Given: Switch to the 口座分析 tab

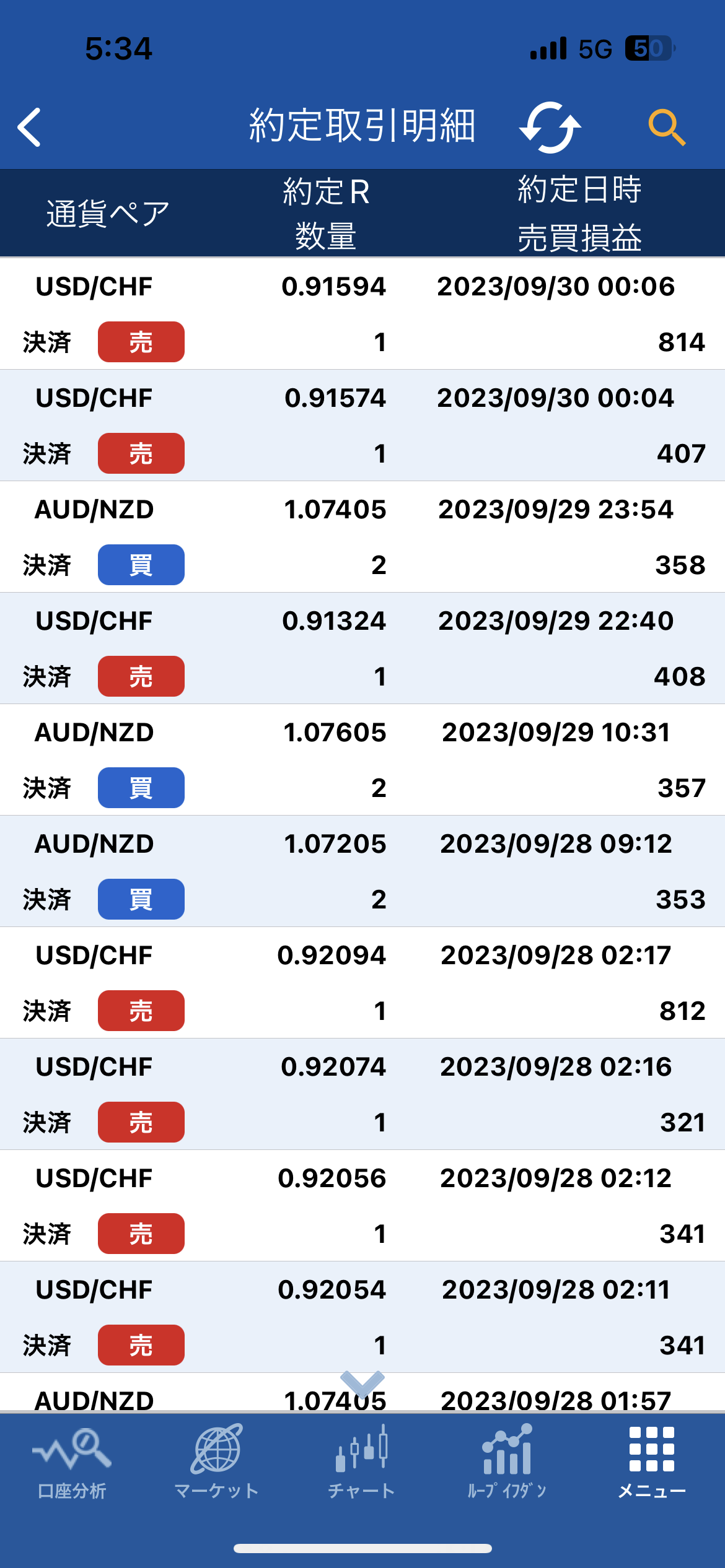Looking at the screenshot, I should click(72, 1462).
